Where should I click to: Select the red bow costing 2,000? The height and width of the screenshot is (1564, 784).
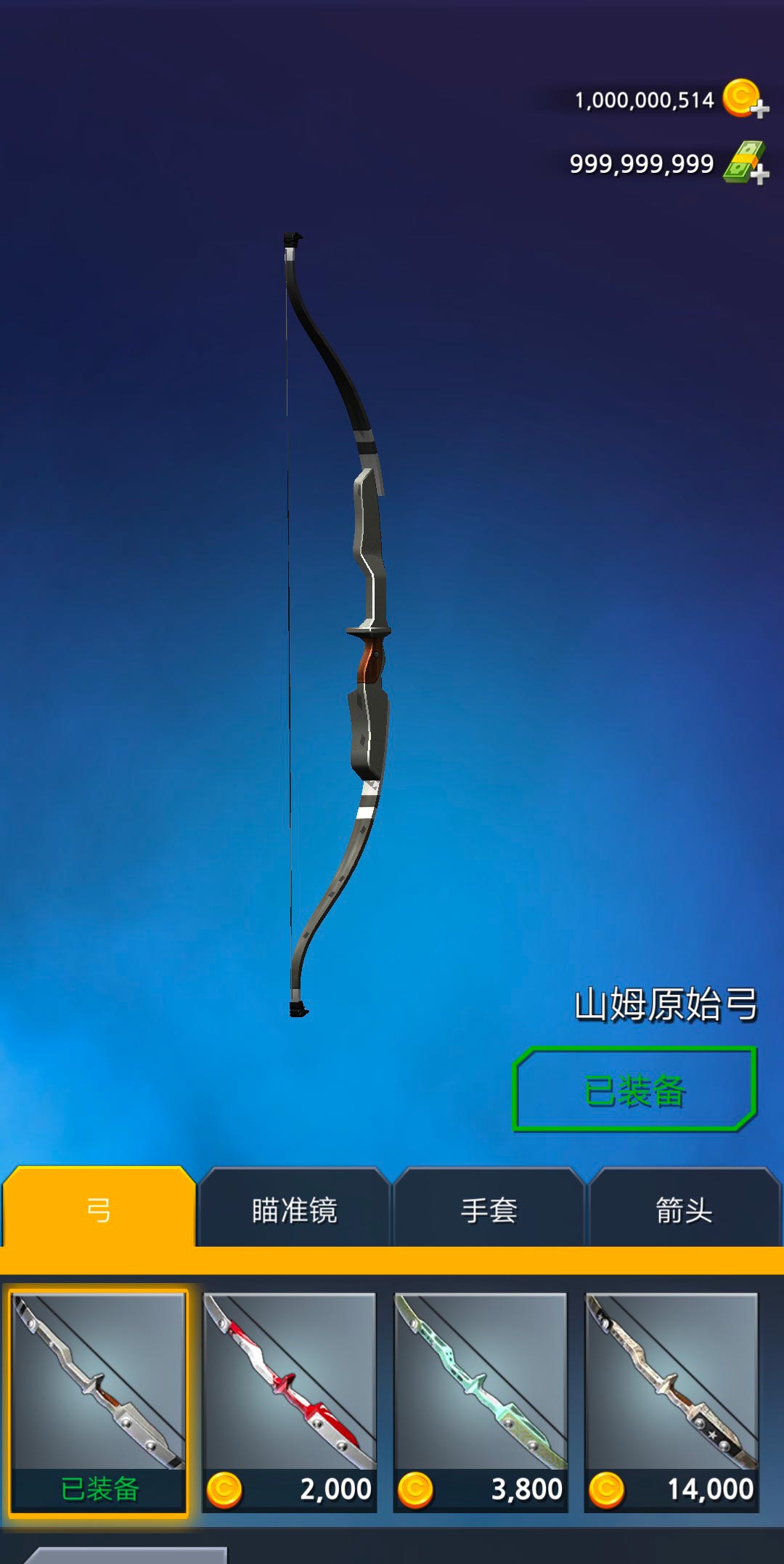pyautogui.click(x=290, y=1402)
